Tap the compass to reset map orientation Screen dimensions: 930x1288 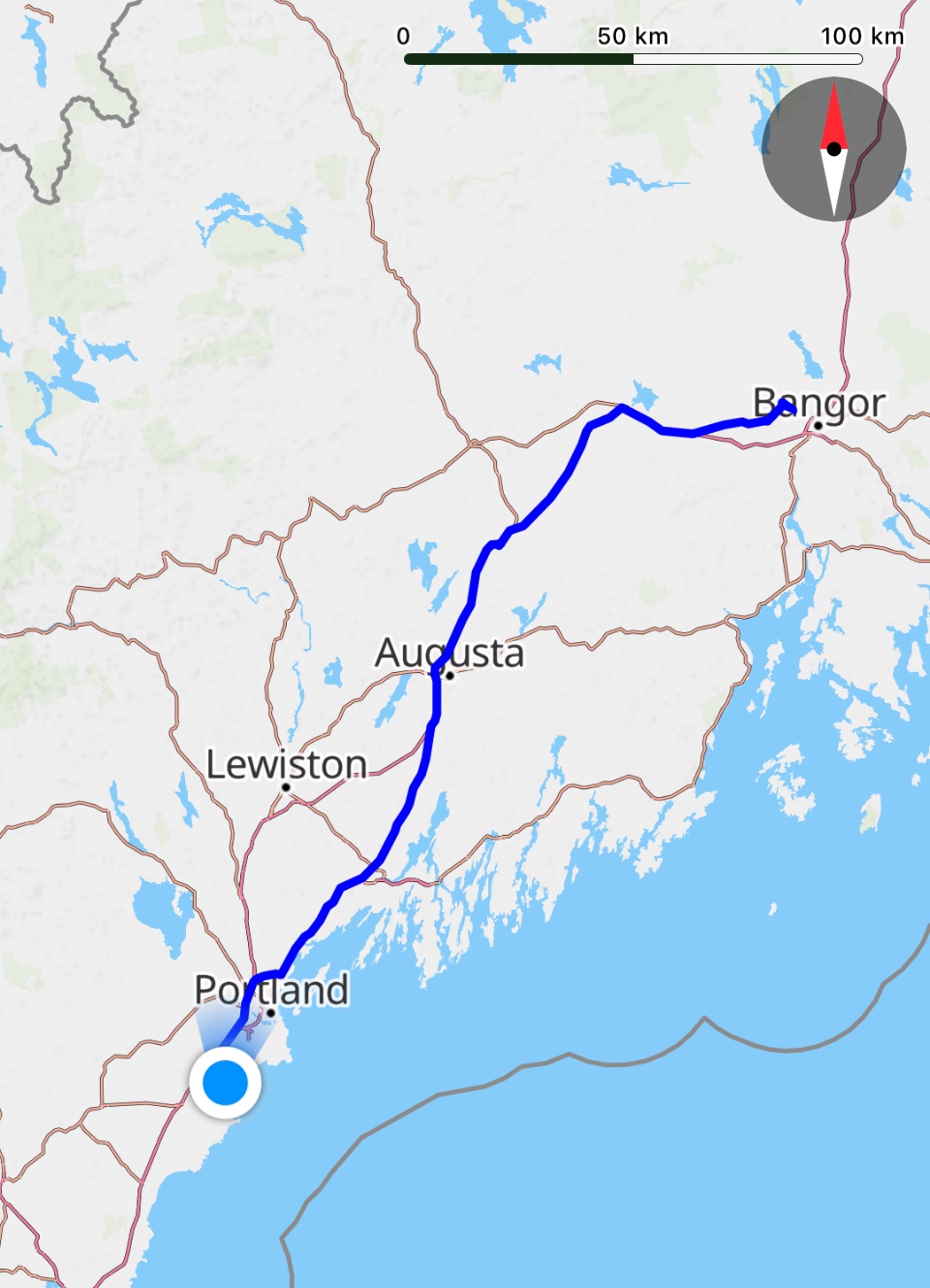pos(834,149)
